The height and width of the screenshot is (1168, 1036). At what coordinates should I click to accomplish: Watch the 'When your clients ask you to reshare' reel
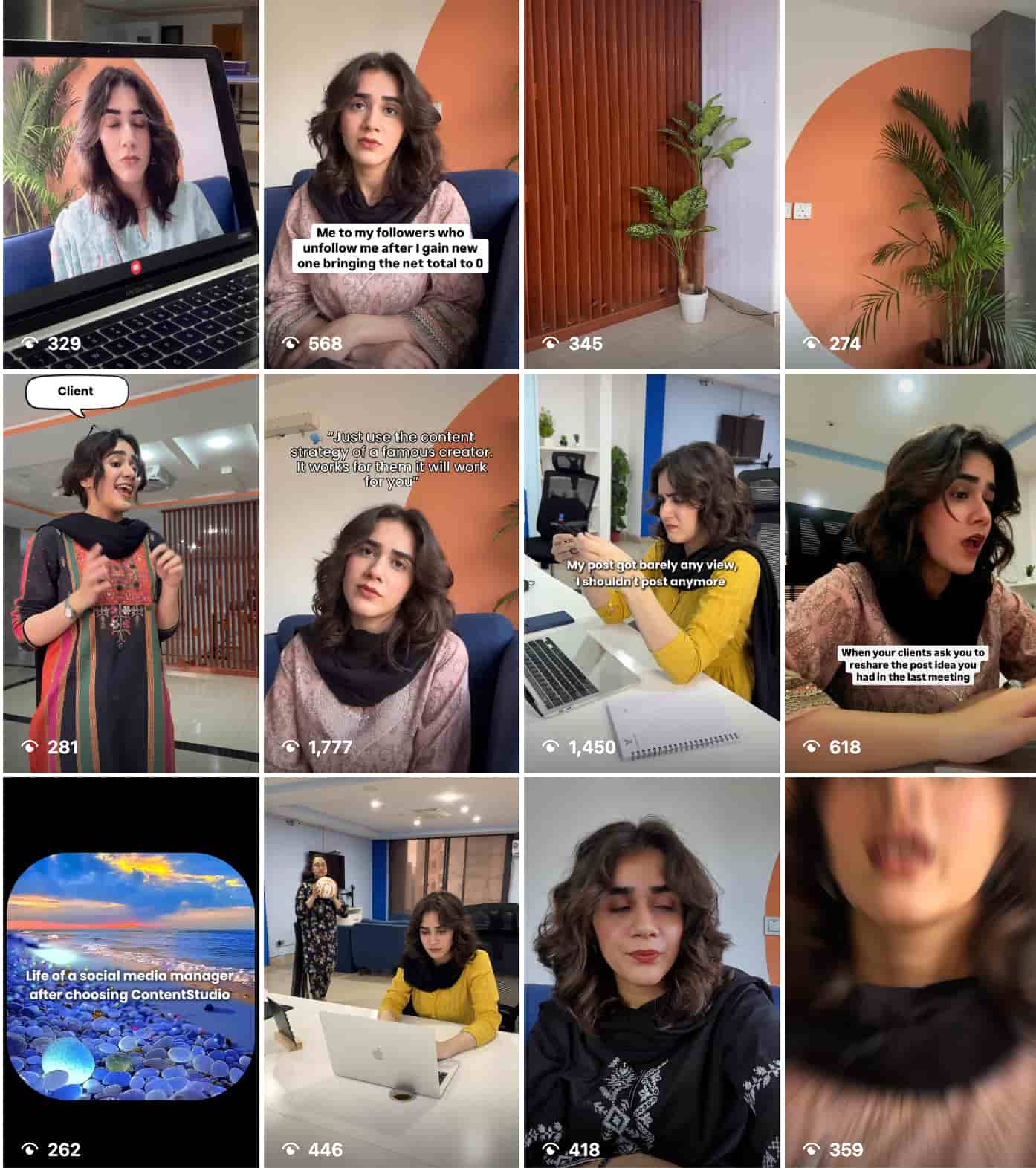click(910, 573)
